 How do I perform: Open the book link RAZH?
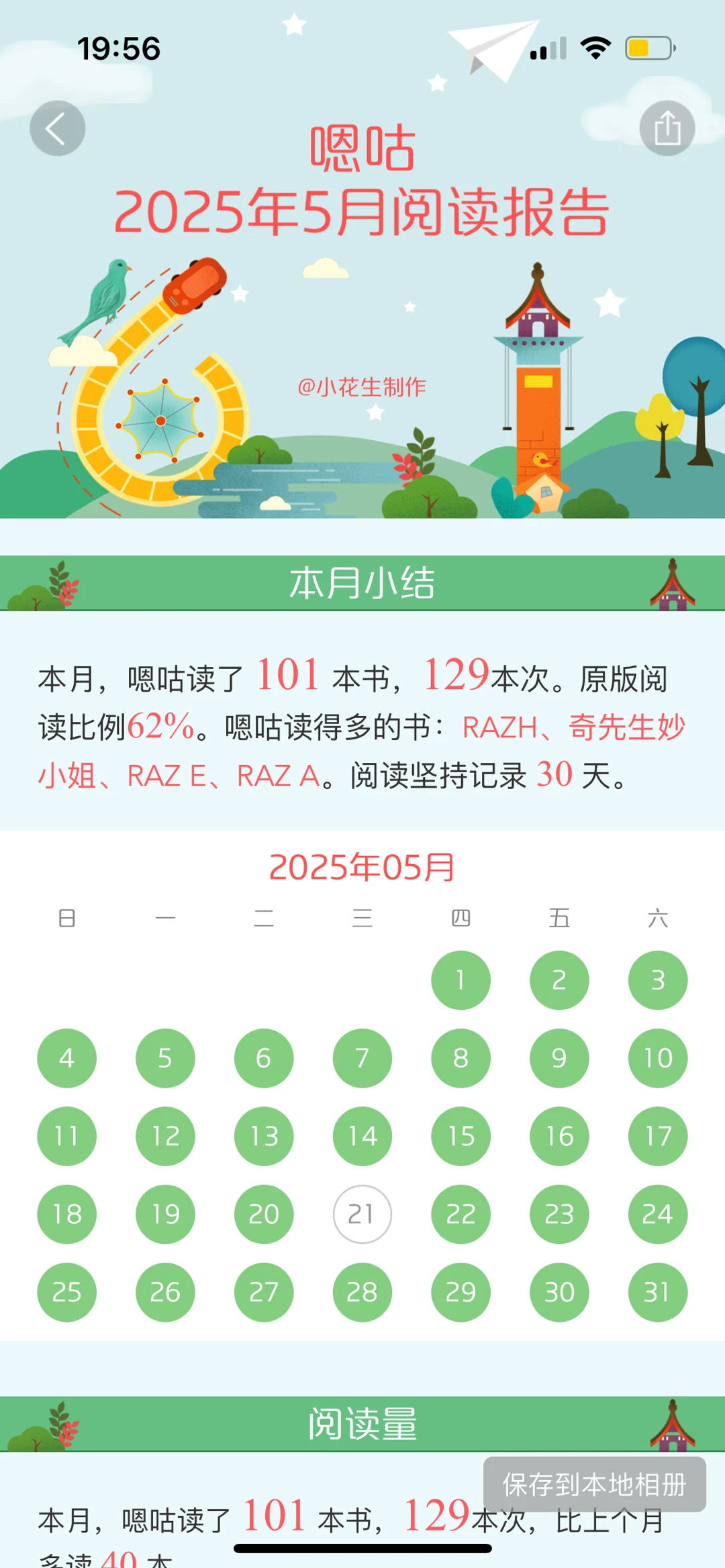click(x=500, y=727)
